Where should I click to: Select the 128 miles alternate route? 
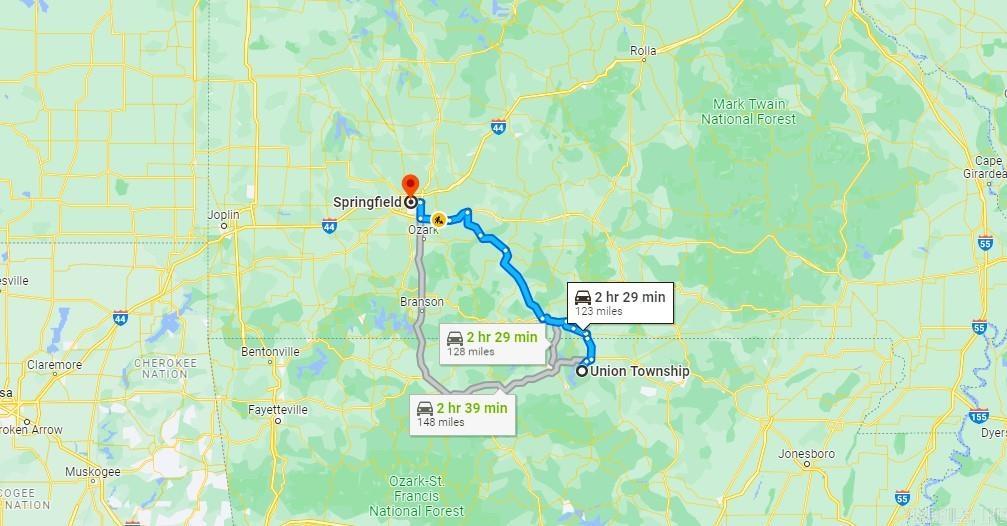pos(491,343)
